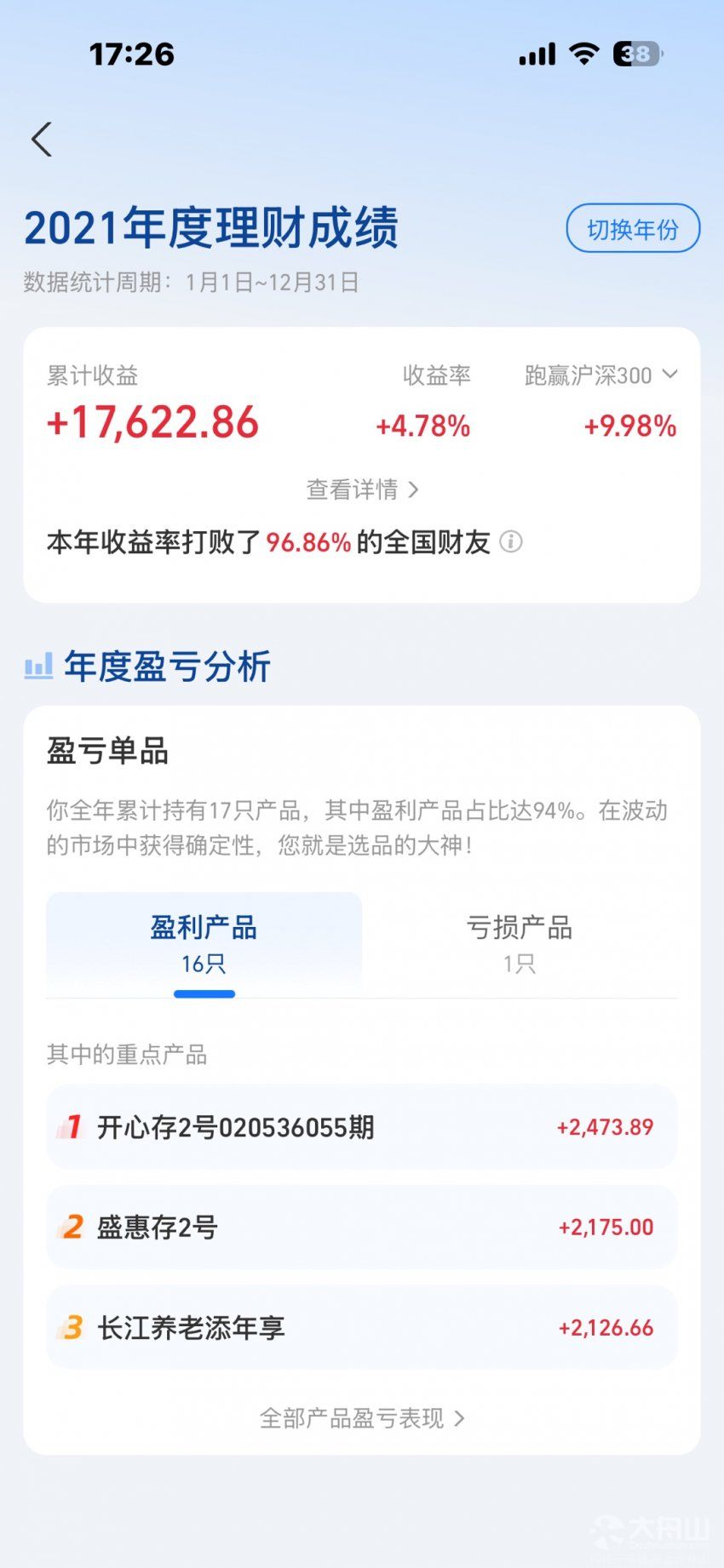This screenshot has width=724, height=1568.
Task: Tap 切换年份 to switch the year
Action: (x=633, y=228)
